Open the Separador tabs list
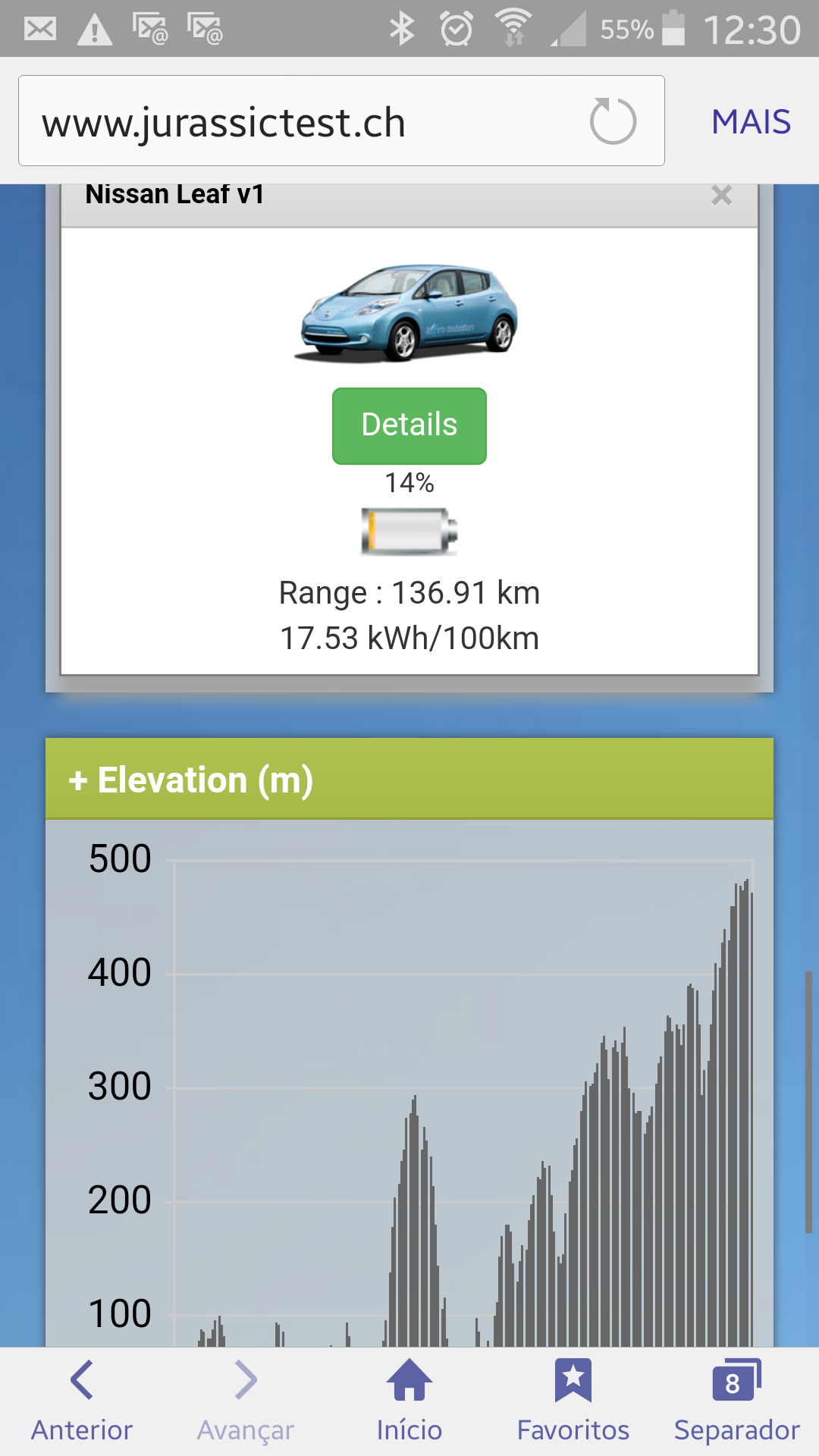This screenshot has width=819, height=1456. [x=736, y=1401]
